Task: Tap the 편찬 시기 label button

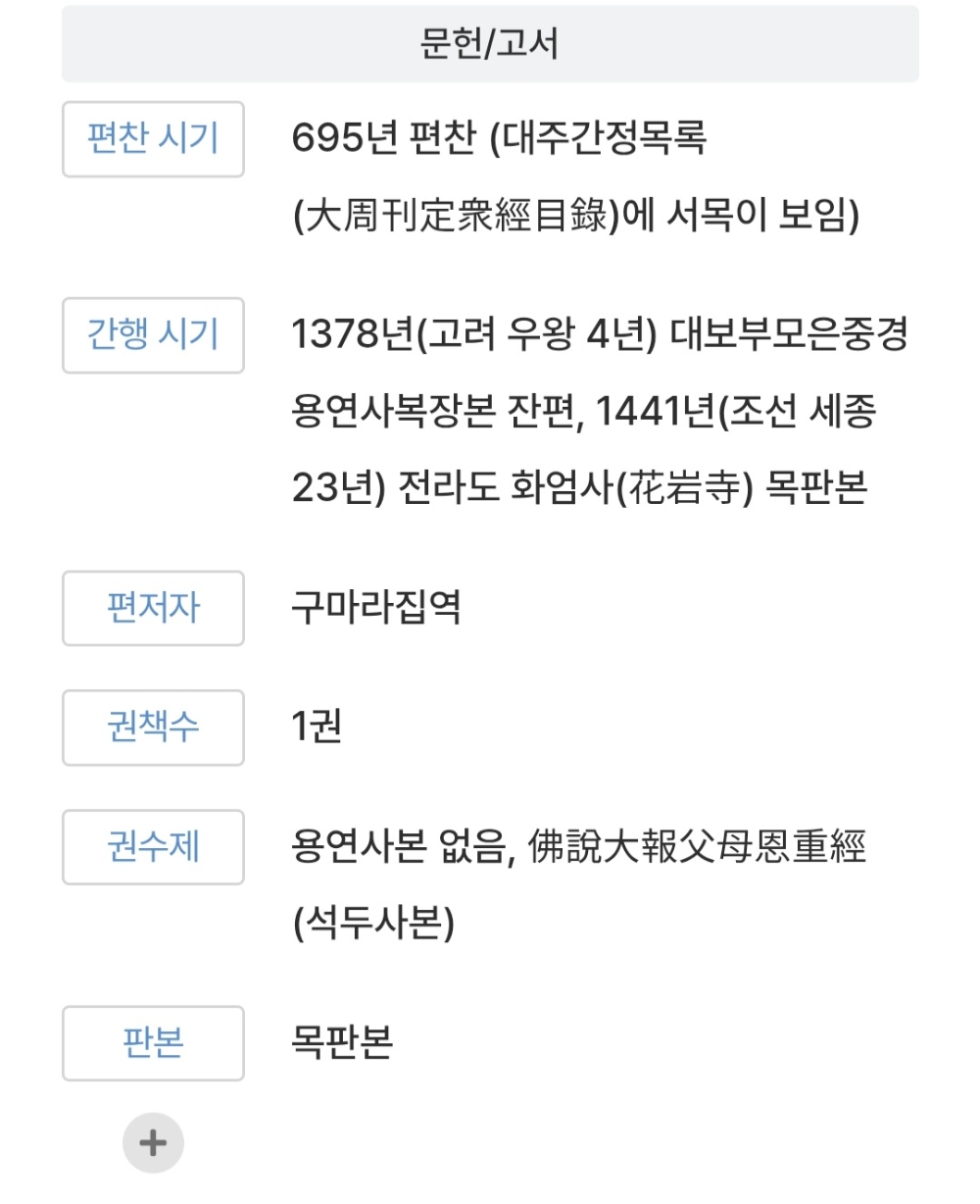Action: tap(153, 139)
